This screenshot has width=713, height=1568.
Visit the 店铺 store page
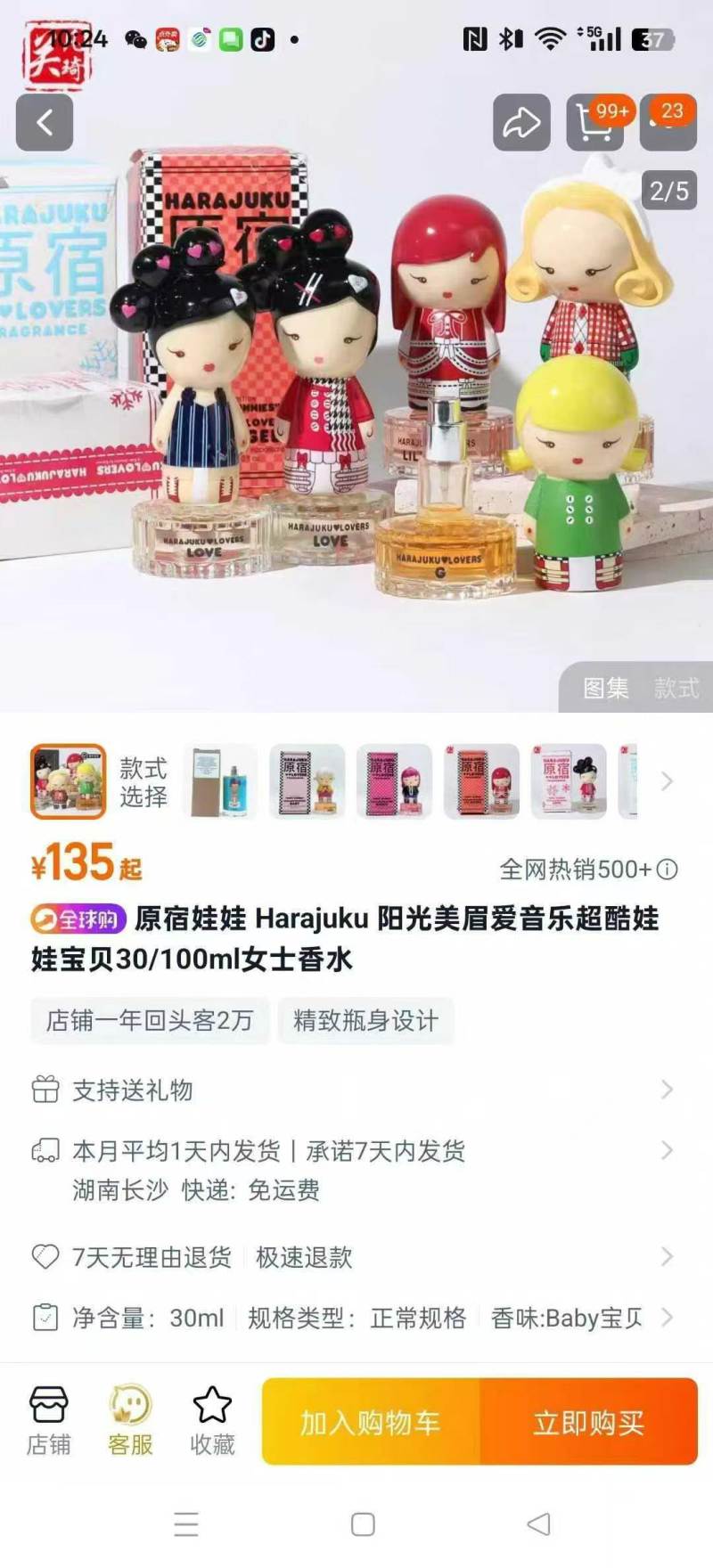48,1421
